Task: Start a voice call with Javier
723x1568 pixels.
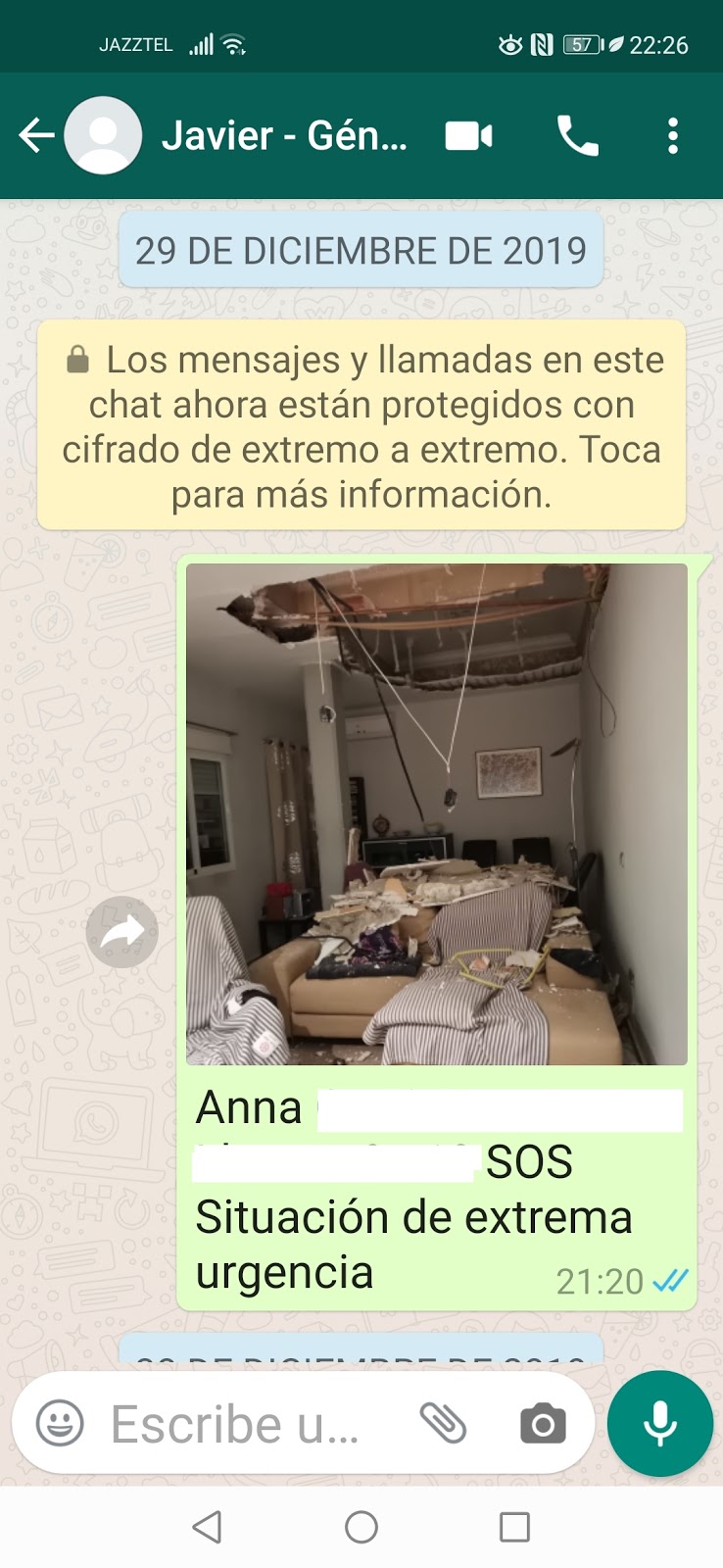Action: pyautogui.click(x=577, y=135)
